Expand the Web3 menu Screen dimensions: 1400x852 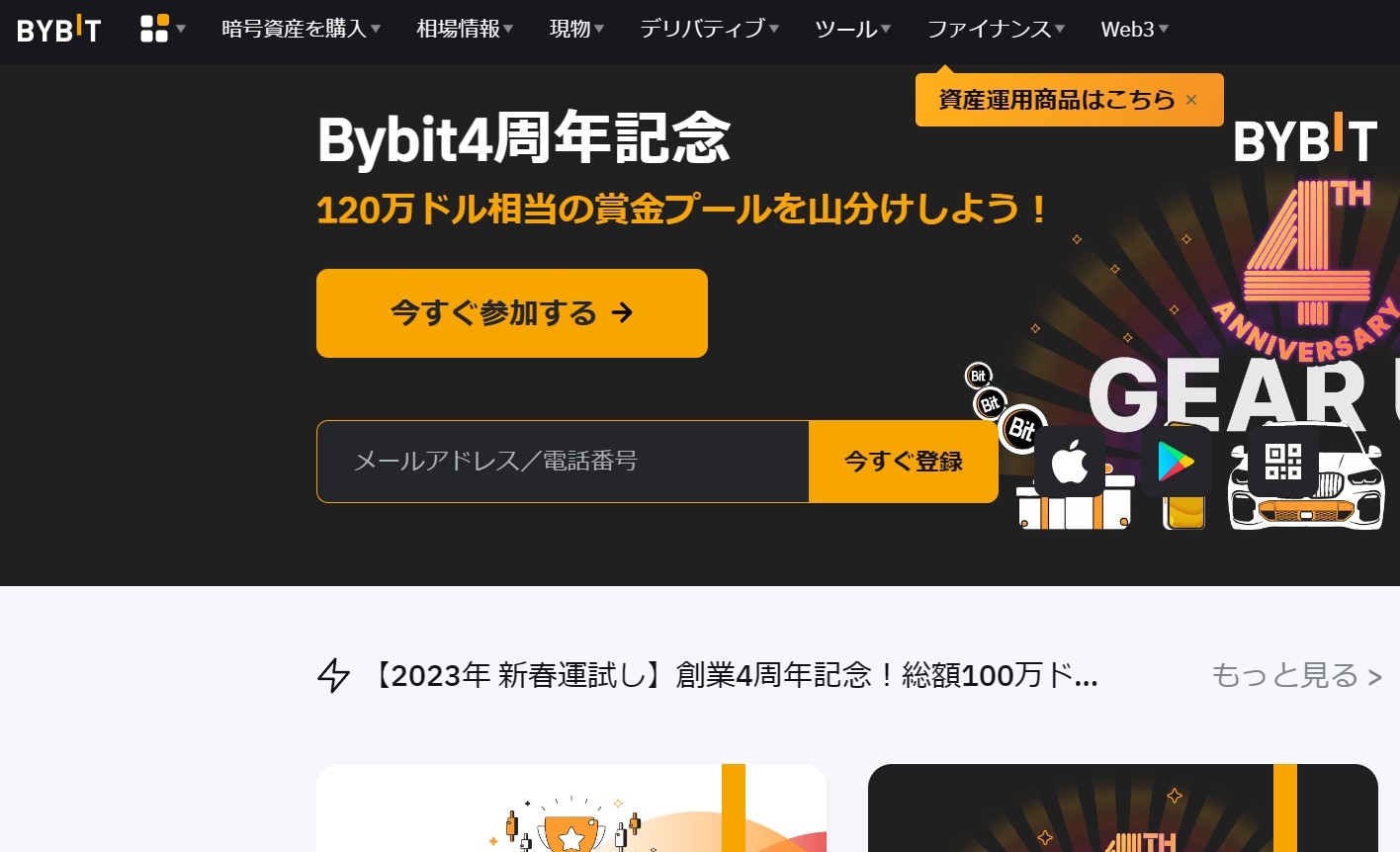(x=1134, y=29)
